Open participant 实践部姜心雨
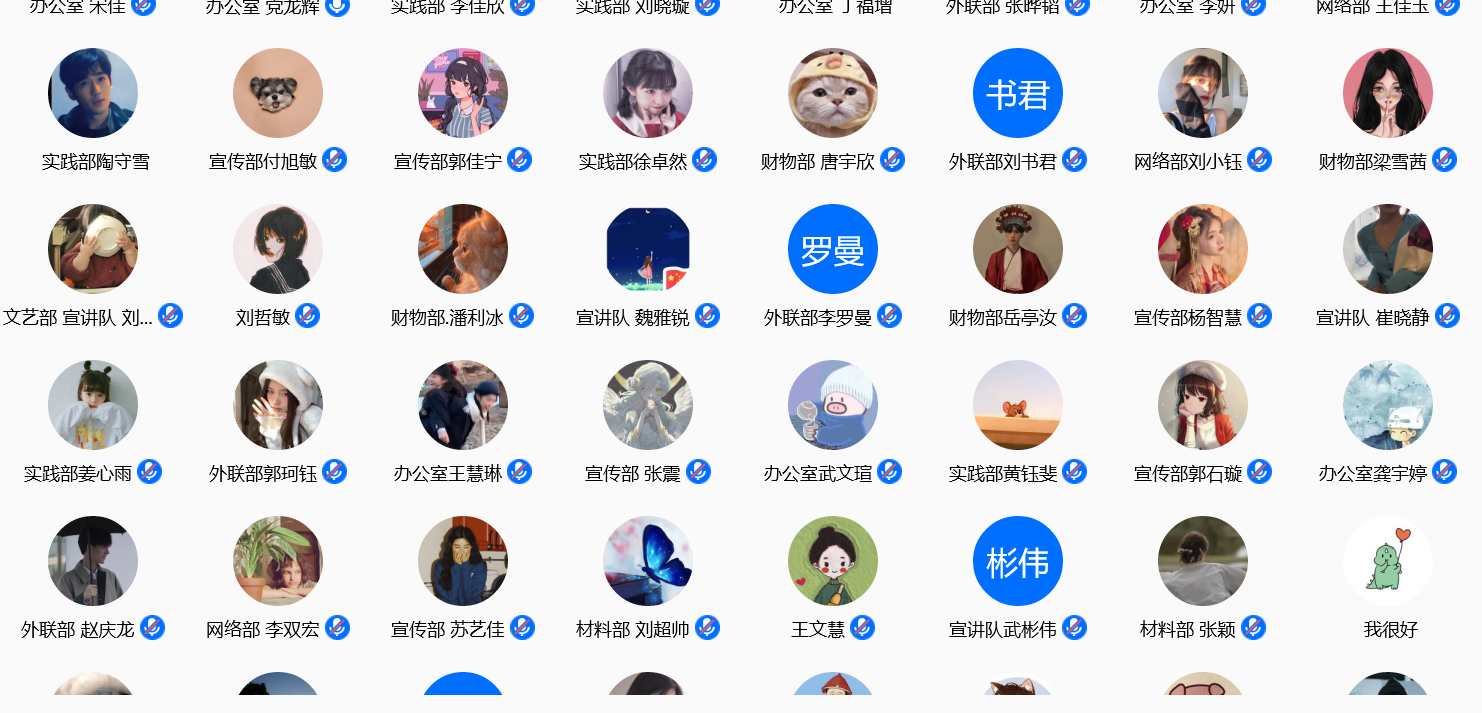 (x=93, y=405)
